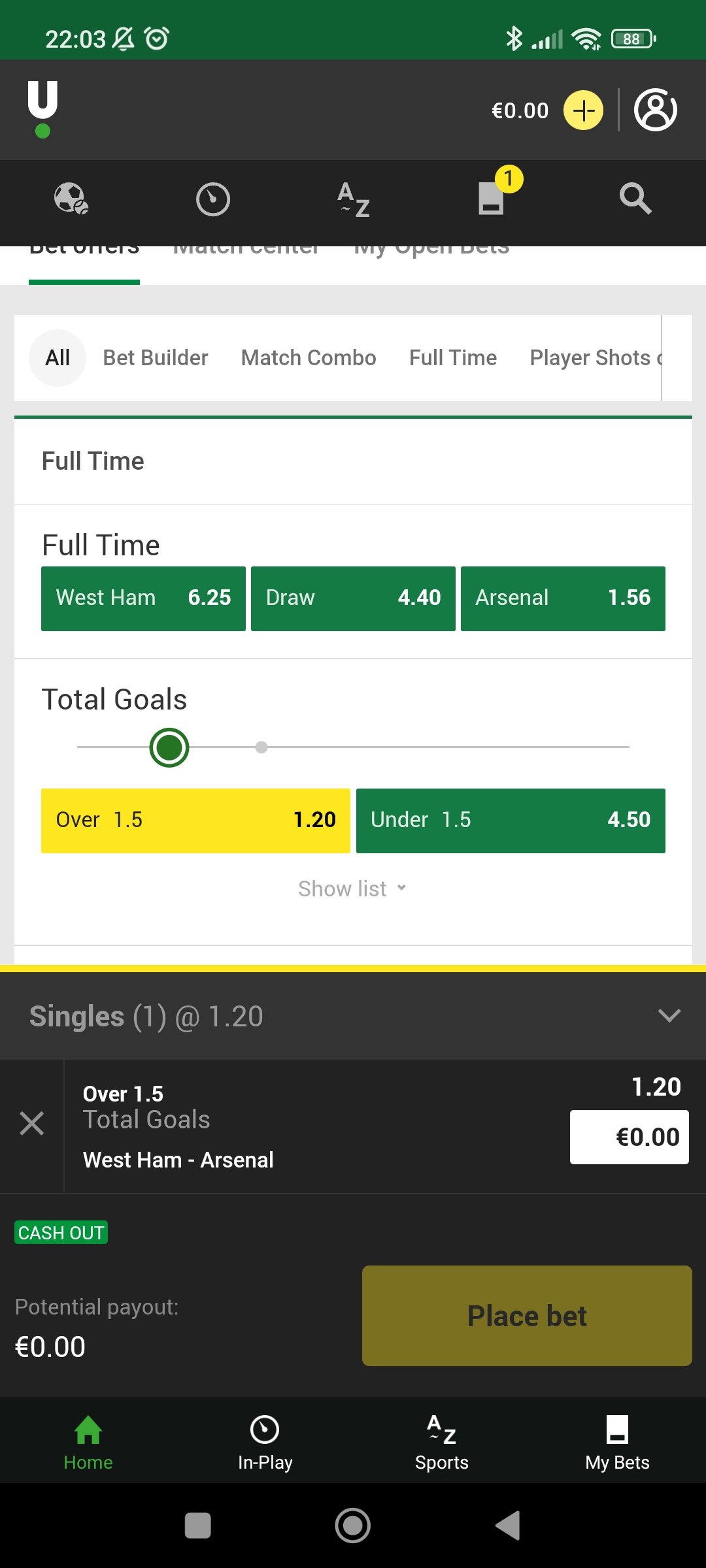Expand Show list under Total Goals

point(352,889)
